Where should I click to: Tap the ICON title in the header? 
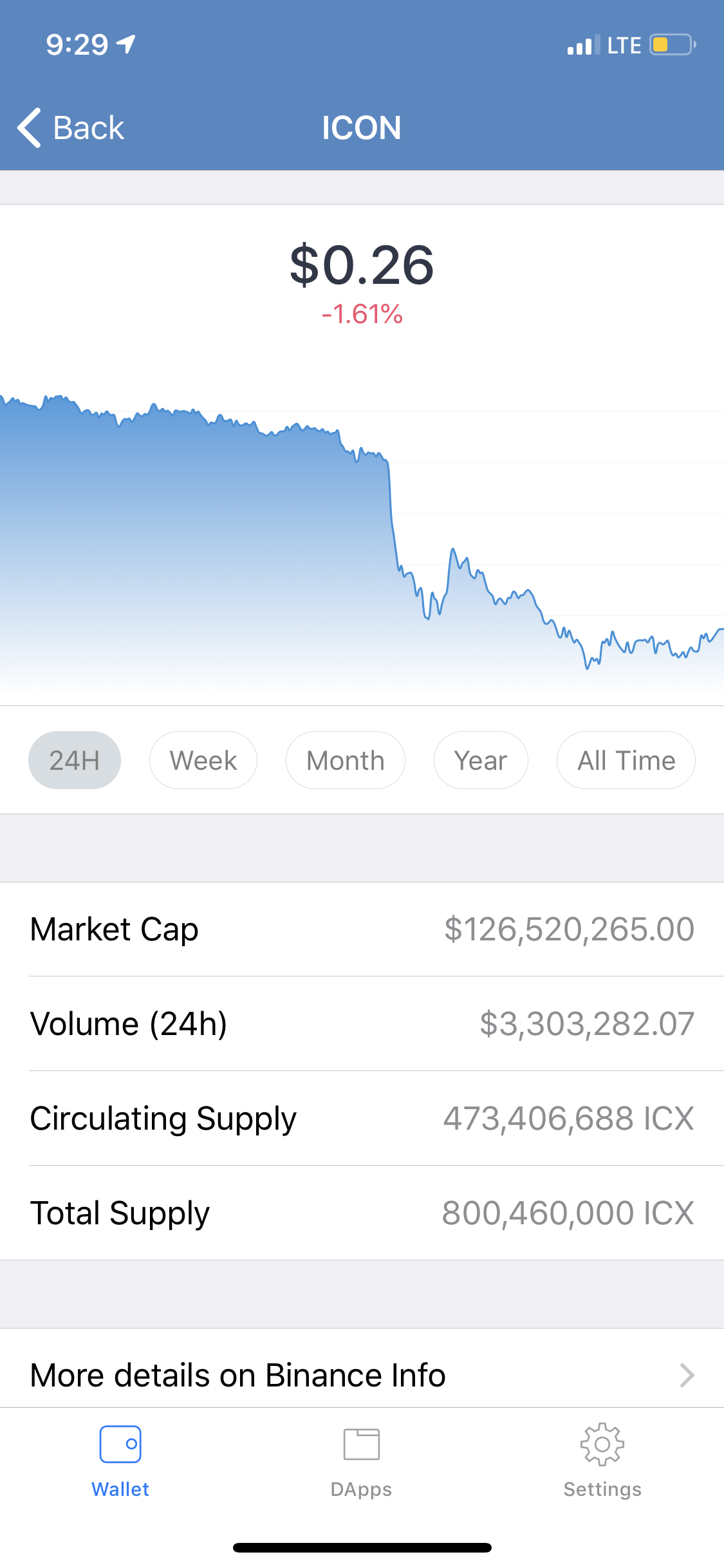362,127
